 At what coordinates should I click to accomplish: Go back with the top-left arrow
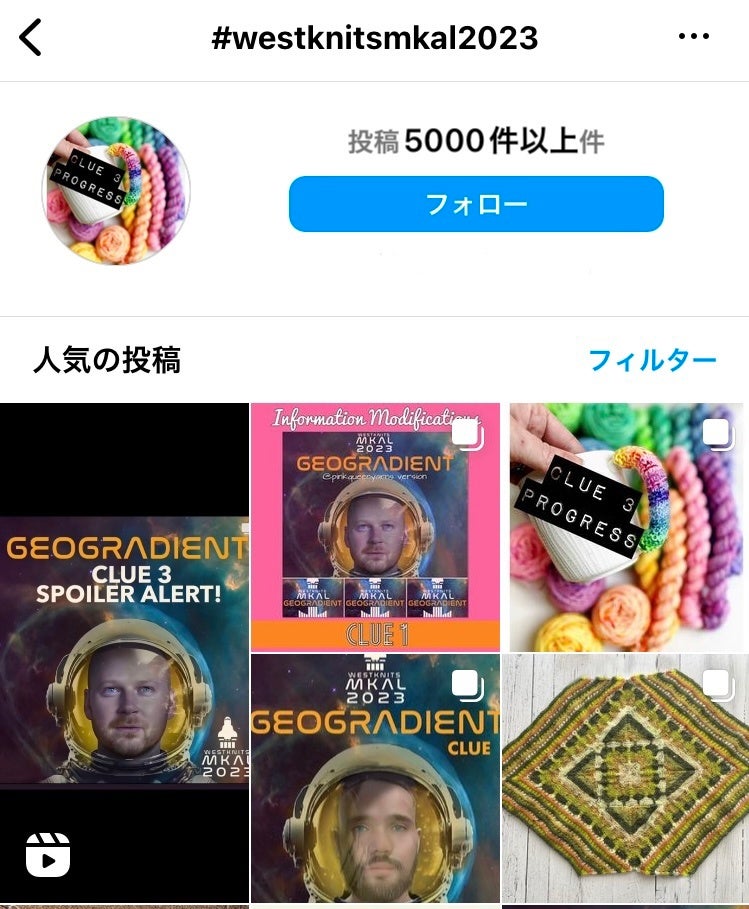click(31, 38)
